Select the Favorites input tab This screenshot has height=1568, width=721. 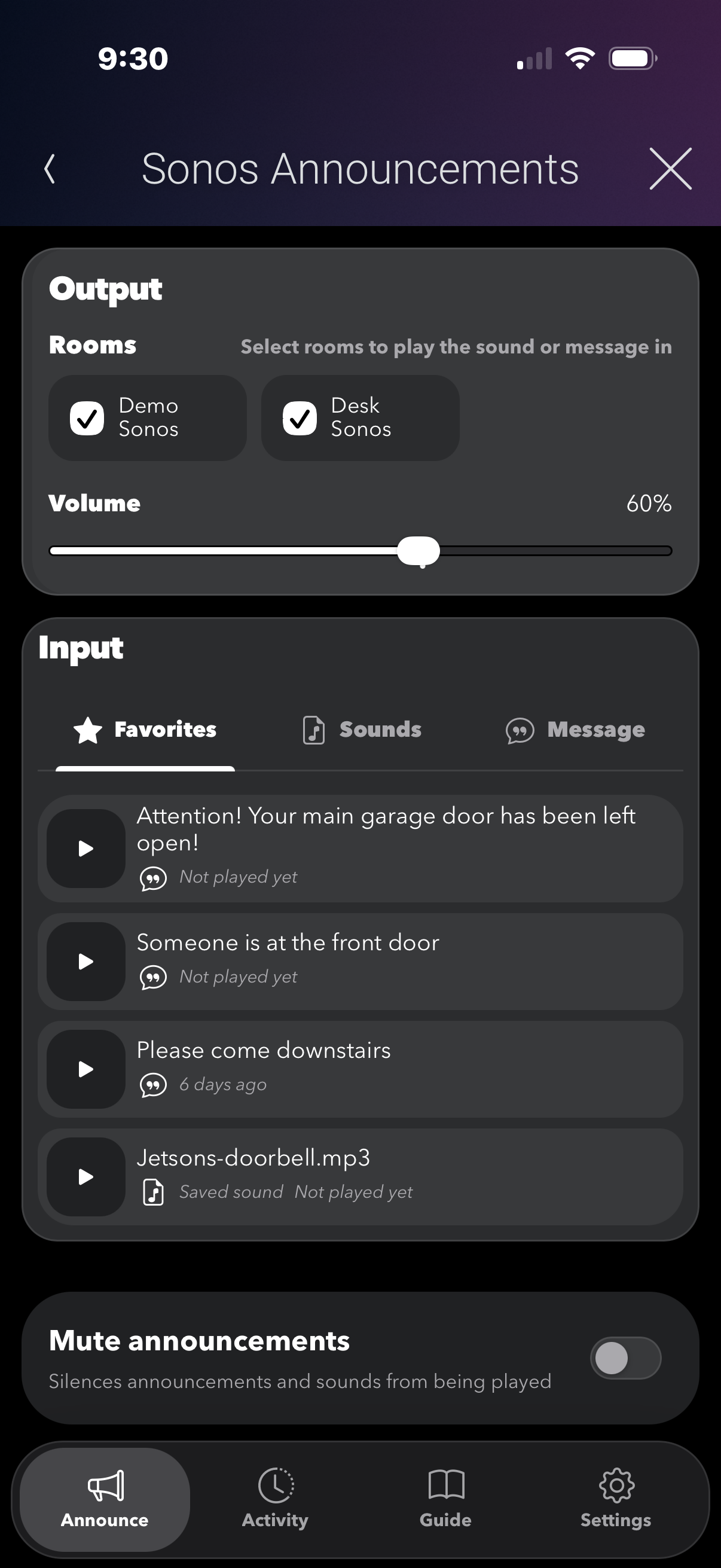click(145, 730)
